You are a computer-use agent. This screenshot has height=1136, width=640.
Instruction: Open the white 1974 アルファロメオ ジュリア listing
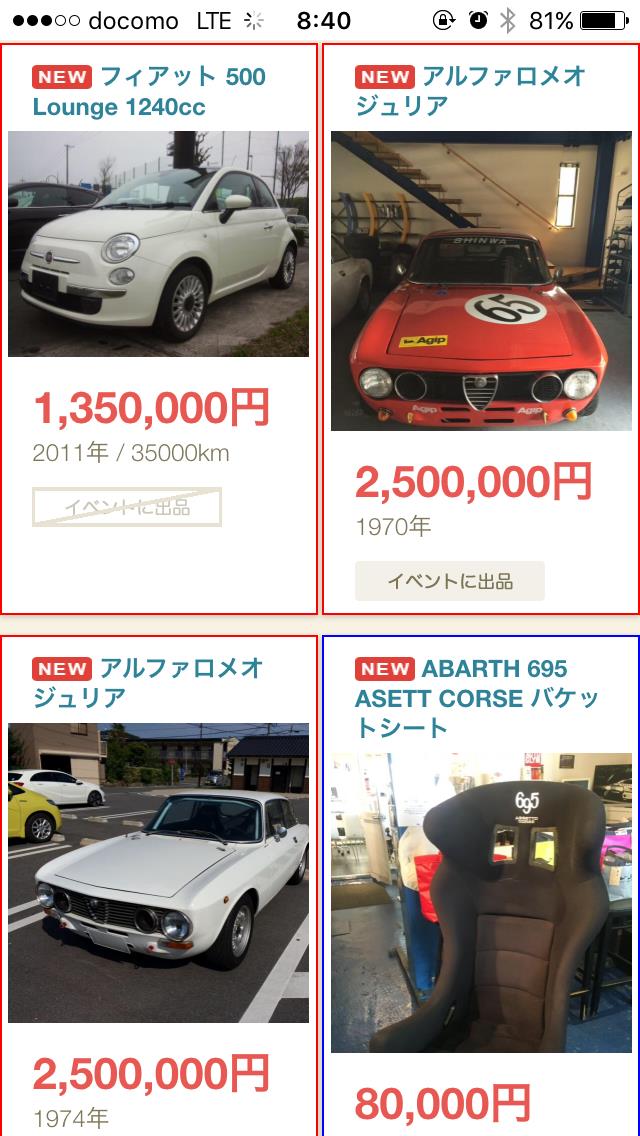[159, 885]
